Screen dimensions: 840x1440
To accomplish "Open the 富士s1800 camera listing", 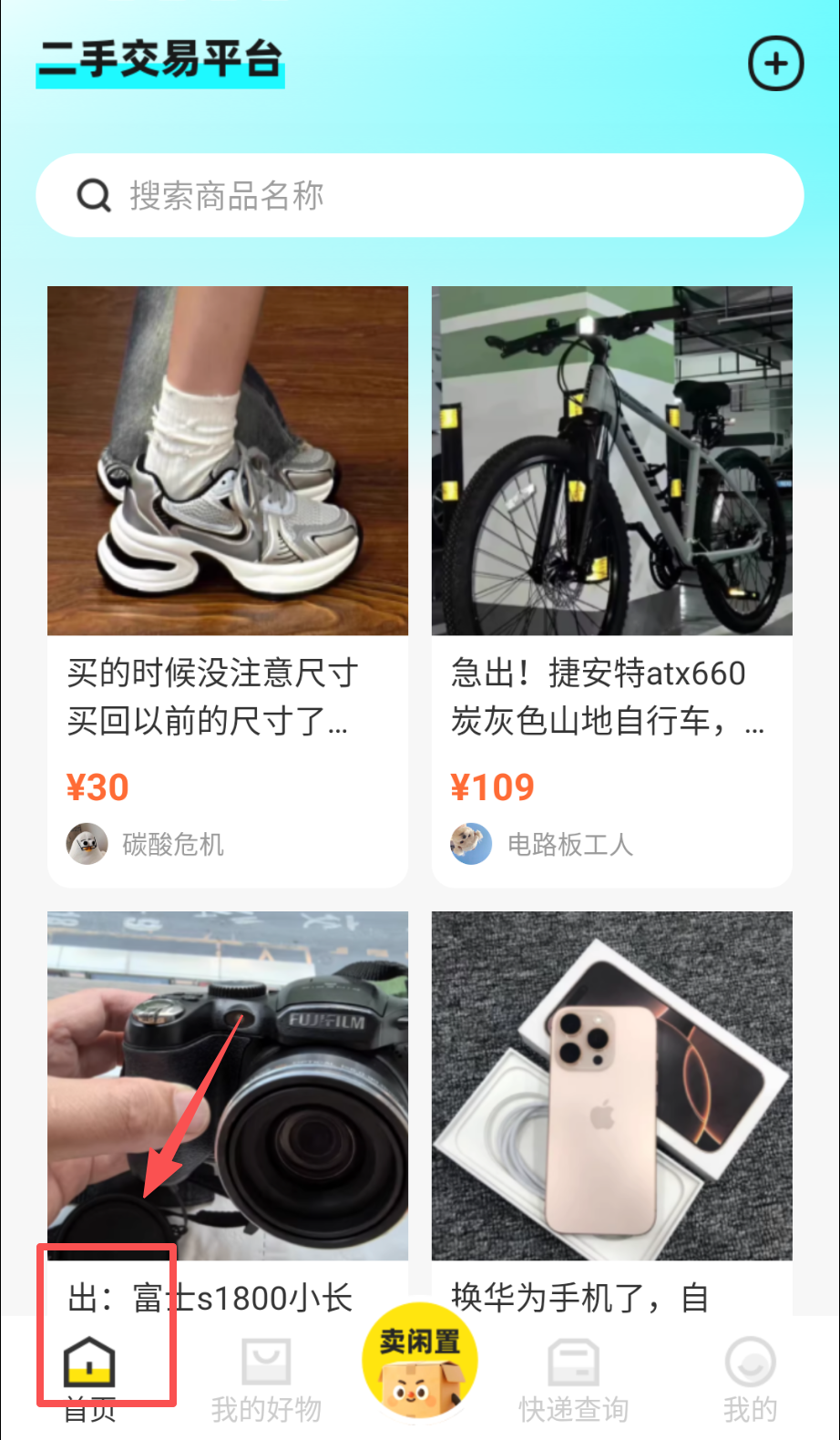I will click(228, 1094).
